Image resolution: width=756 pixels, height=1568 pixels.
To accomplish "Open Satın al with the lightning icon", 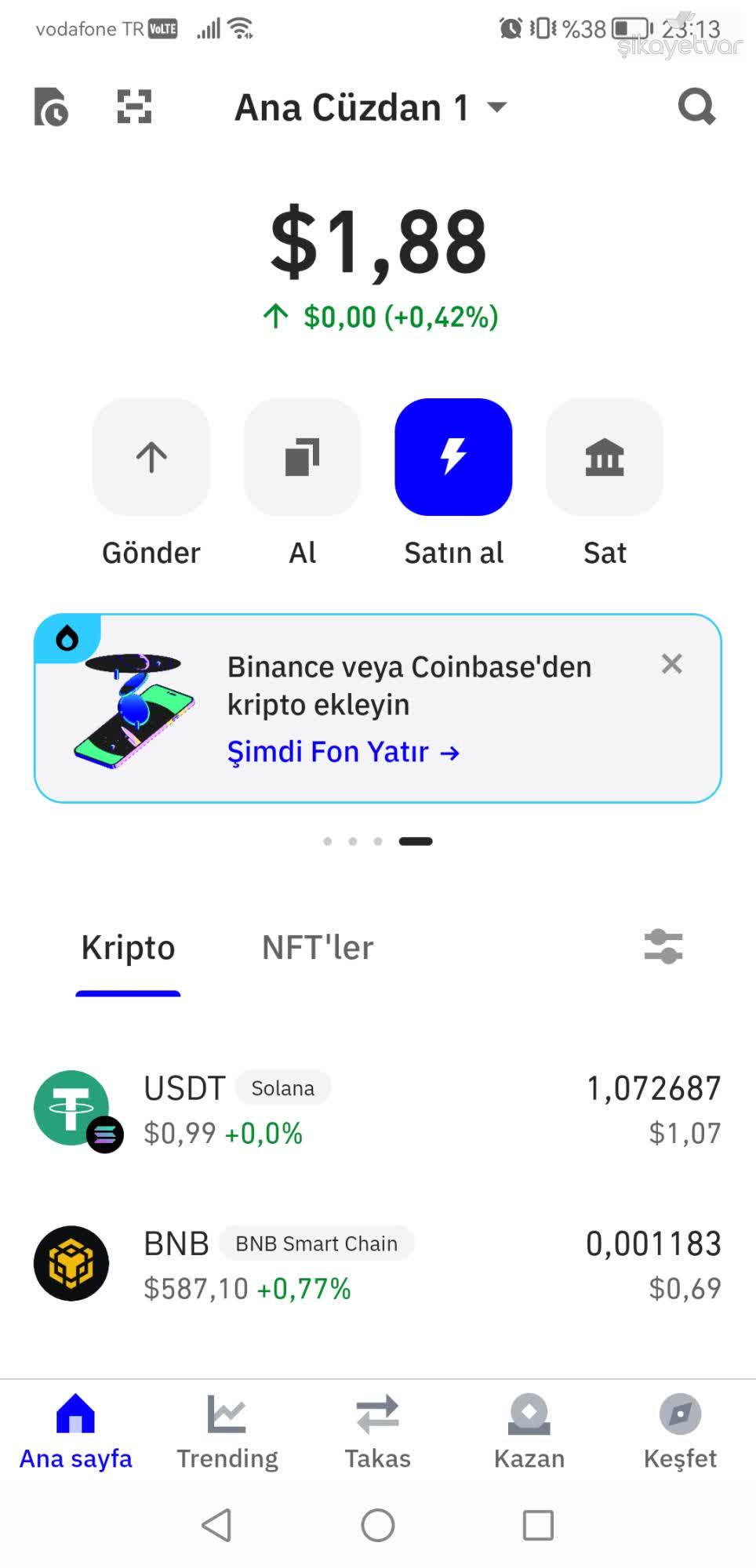I will tap(453, 458).
